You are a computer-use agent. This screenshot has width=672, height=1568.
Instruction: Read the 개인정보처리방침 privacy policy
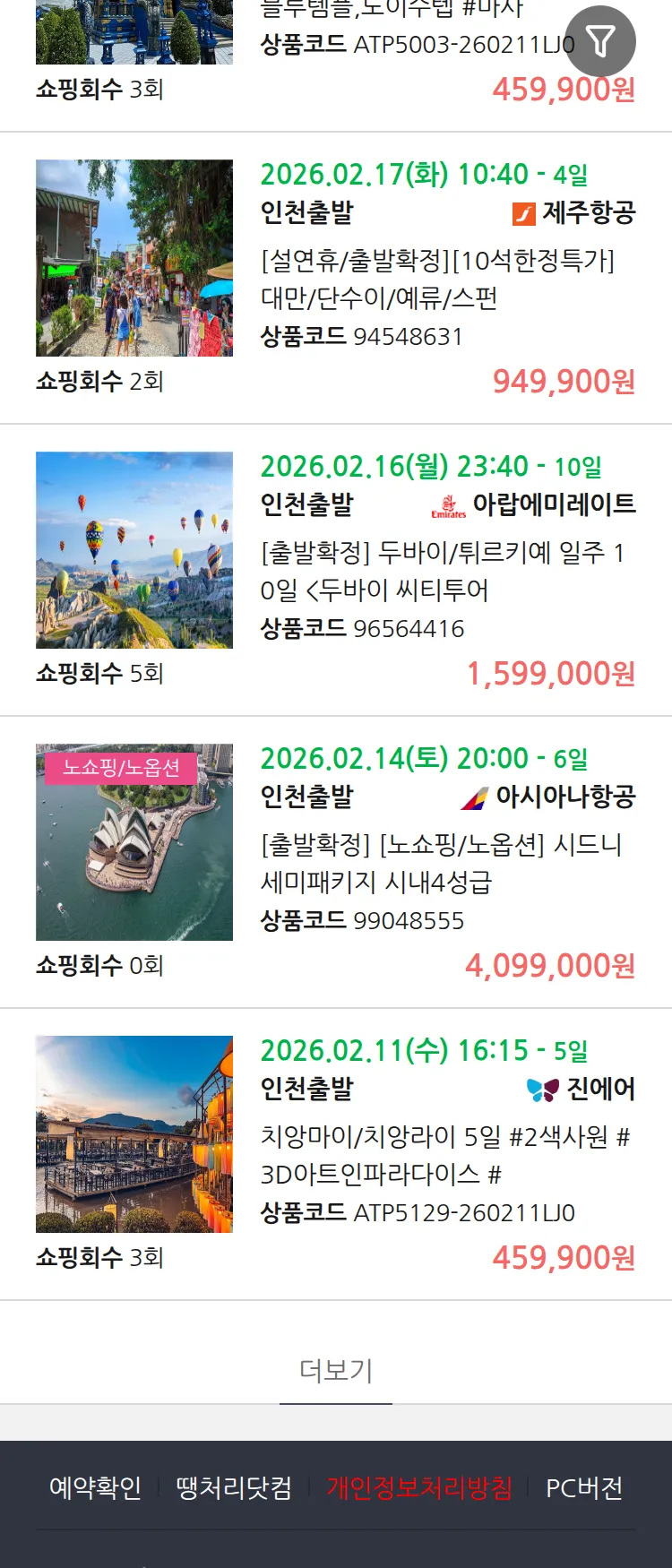coord(419,1488)
